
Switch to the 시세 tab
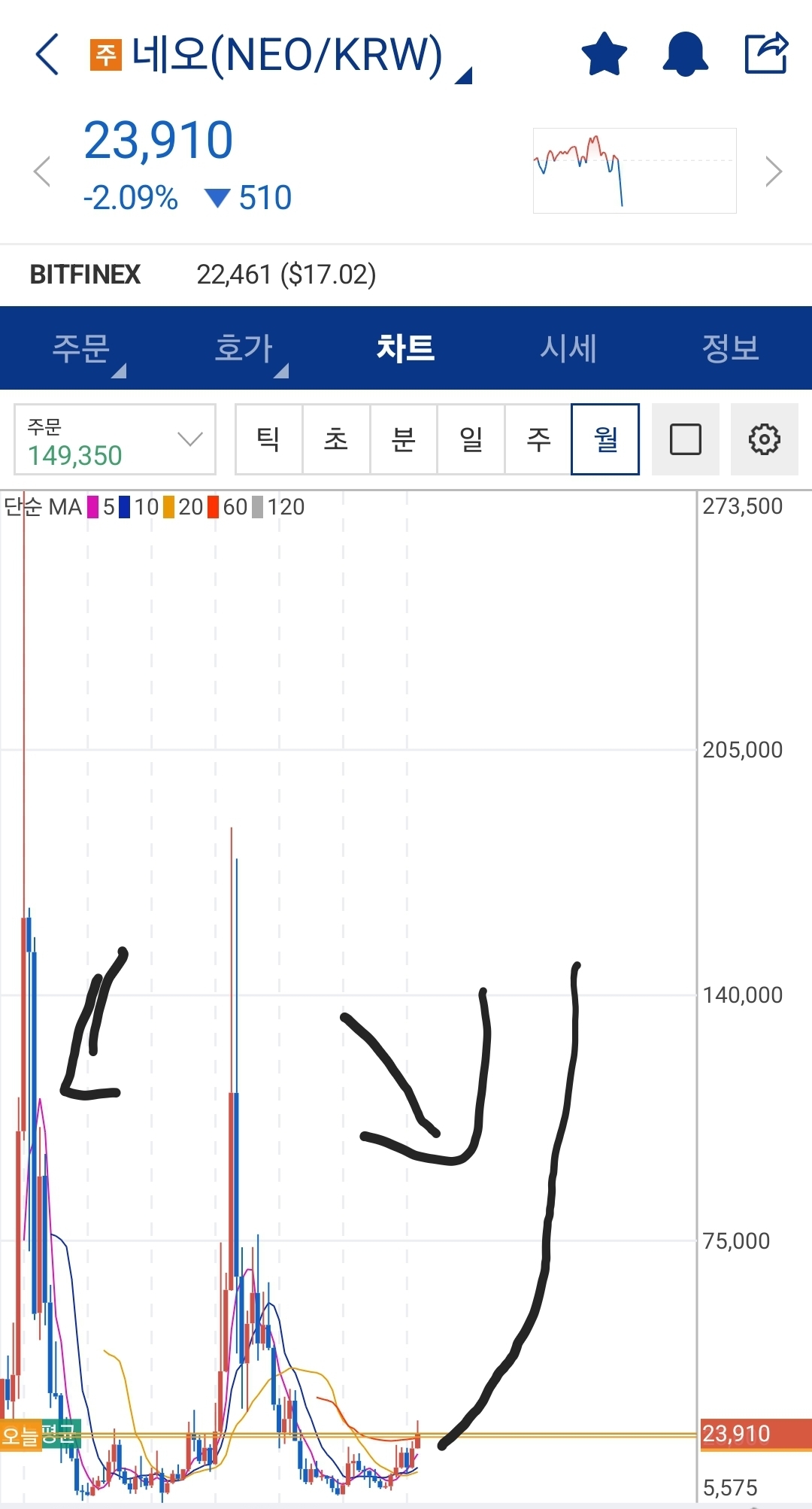click(569, 348)
